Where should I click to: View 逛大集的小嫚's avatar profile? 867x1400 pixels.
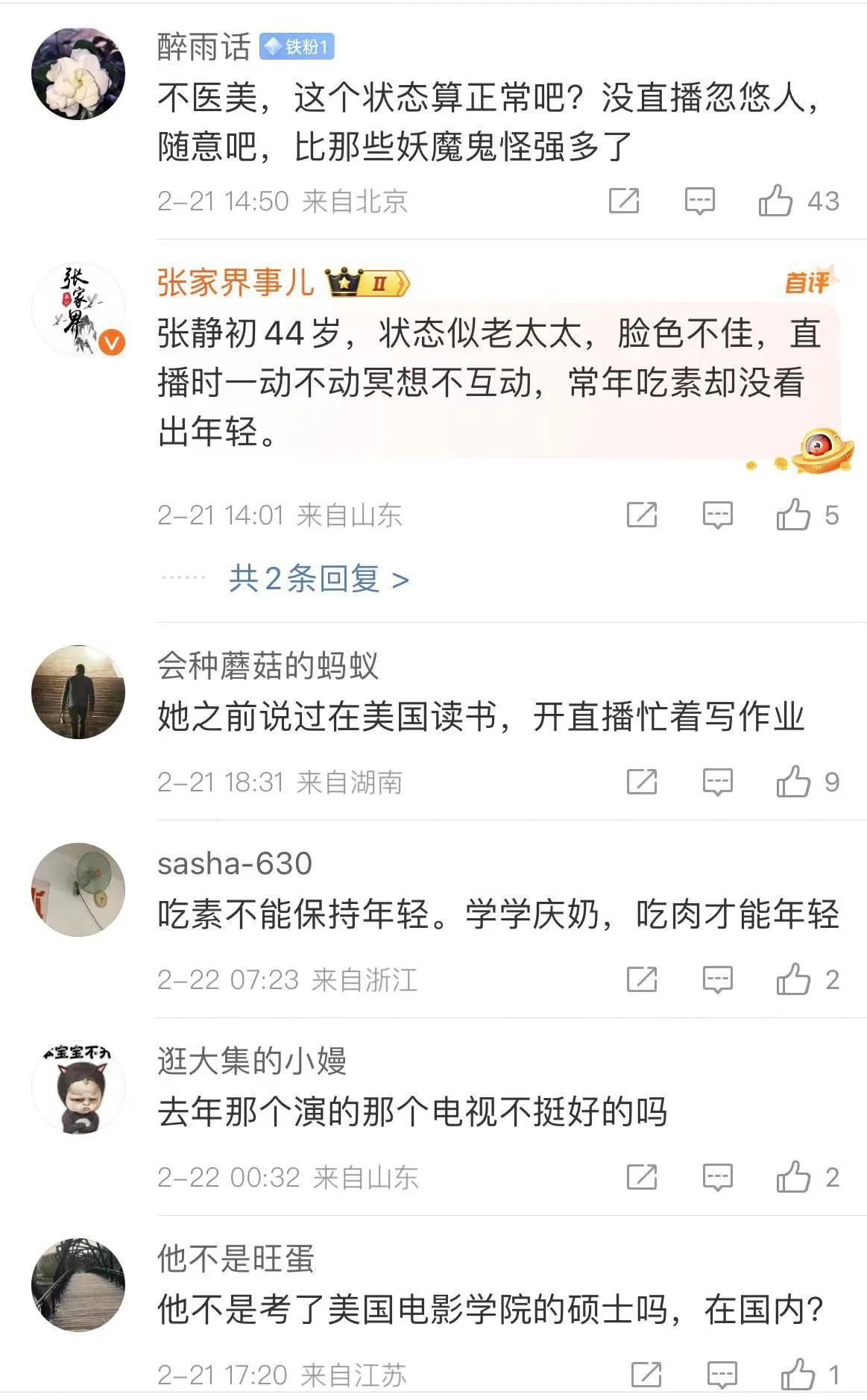tap(78, 1087)
